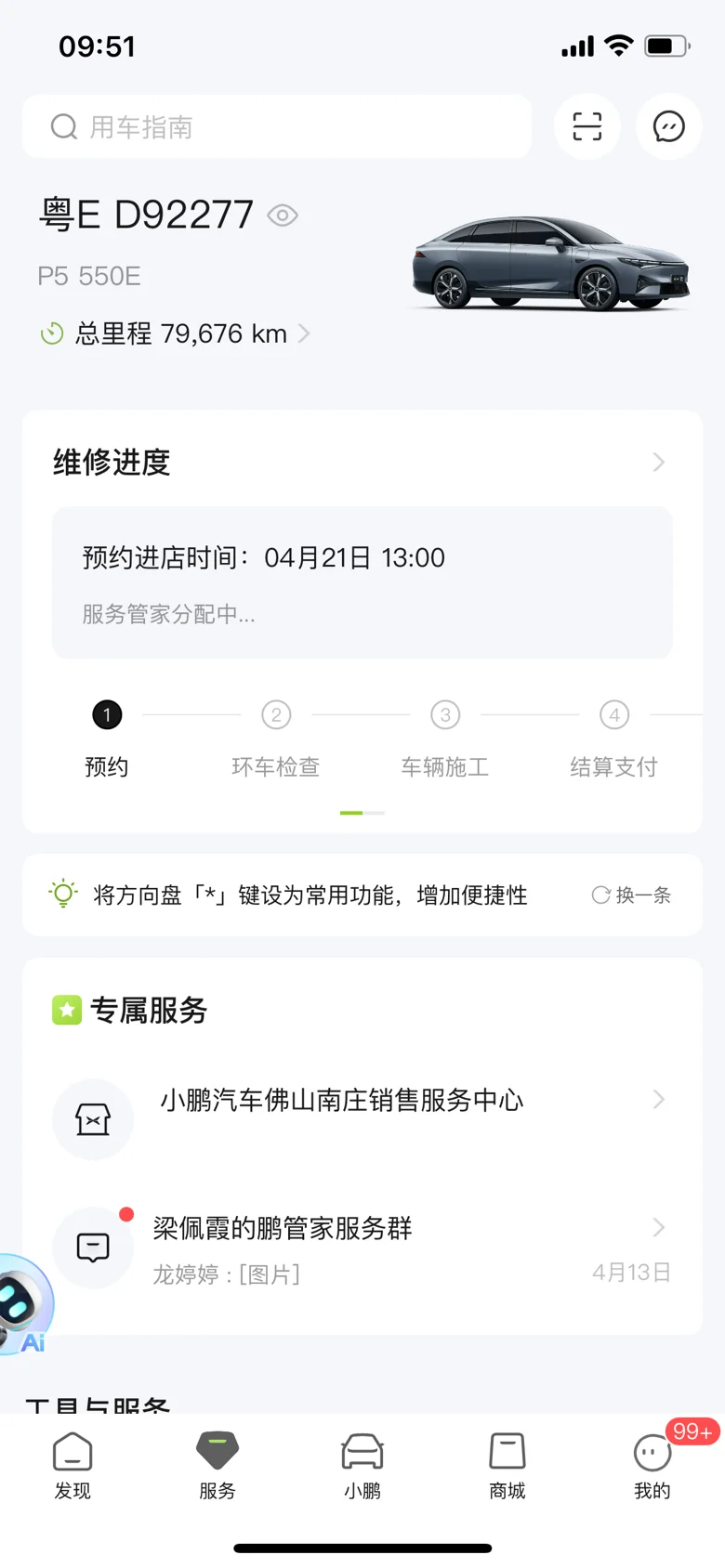Open 梁佩霞的鹏管家服务群 chat
Viewport: 725px width, 1568px height.
362,1248
